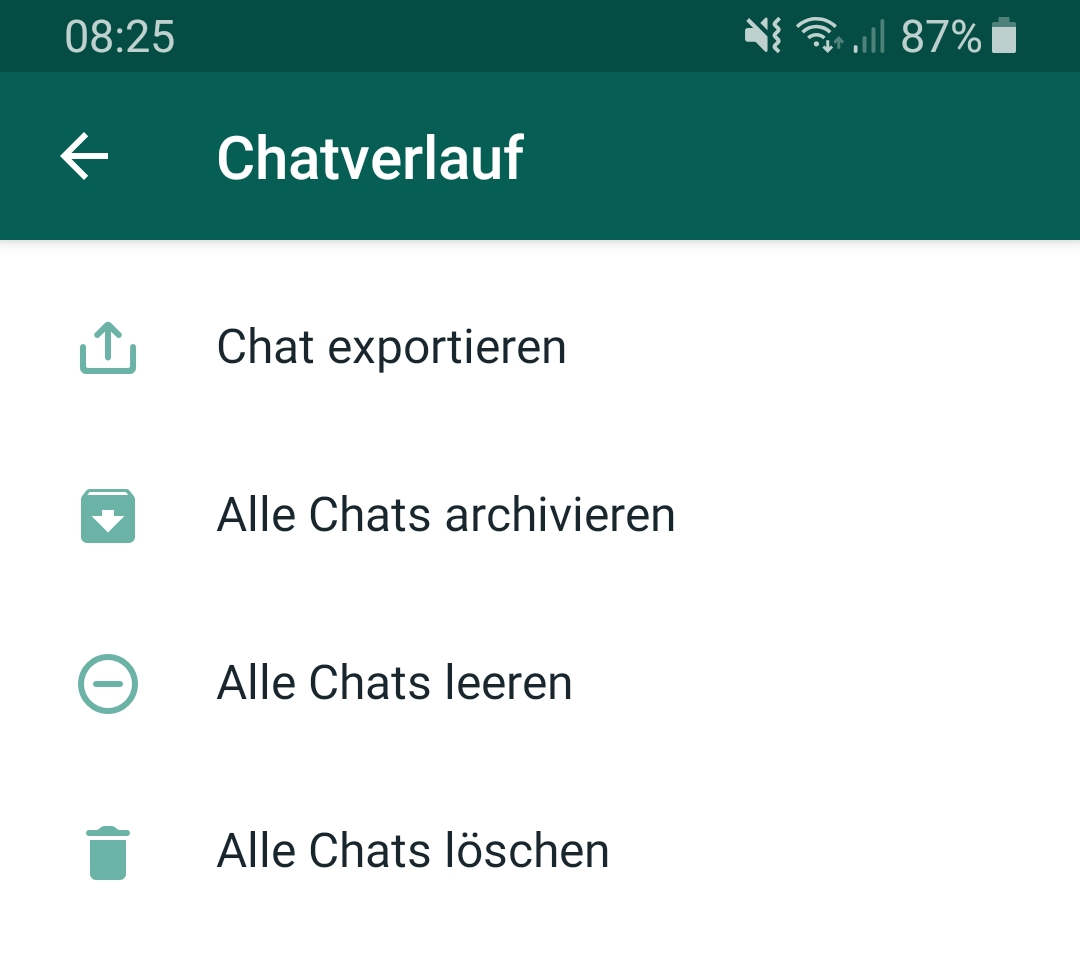Choose Alle Chats leeren
The width and height of the screenshot is (1080, 976).
(394, 684)
